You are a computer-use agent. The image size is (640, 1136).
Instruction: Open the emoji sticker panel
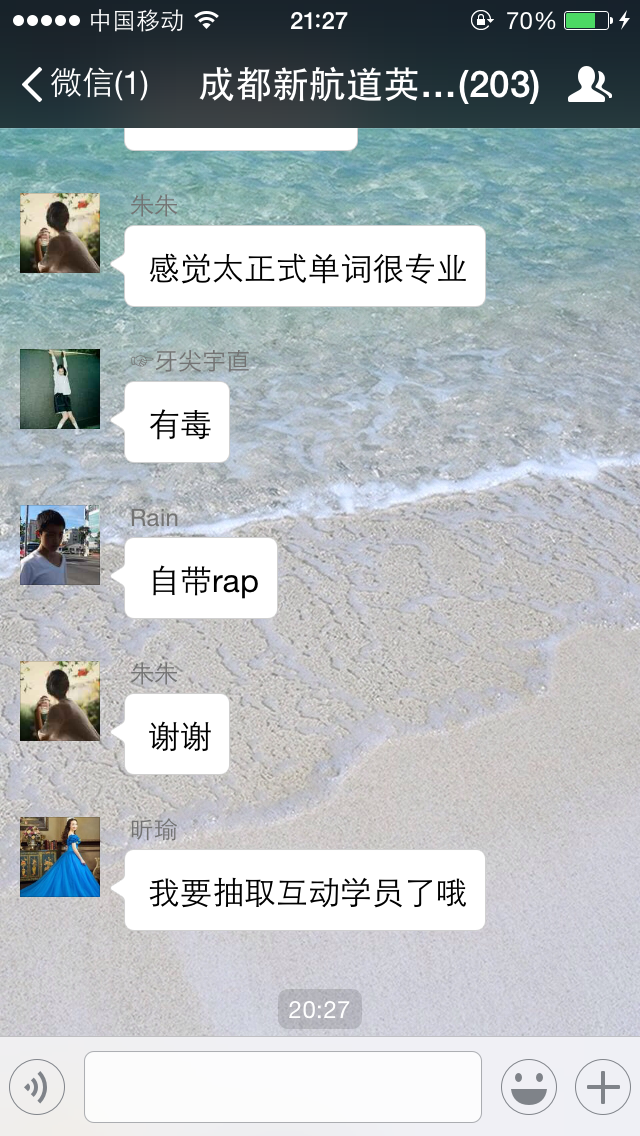coord(528,1086)
